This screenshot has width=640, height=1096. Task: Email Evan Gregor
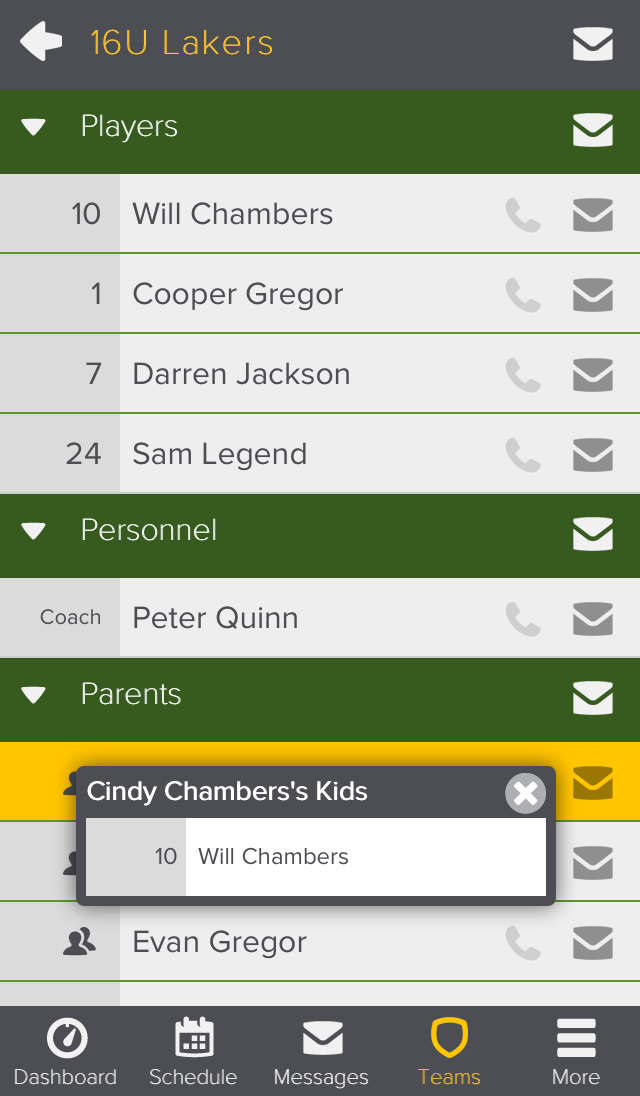[x=592, y=942]
